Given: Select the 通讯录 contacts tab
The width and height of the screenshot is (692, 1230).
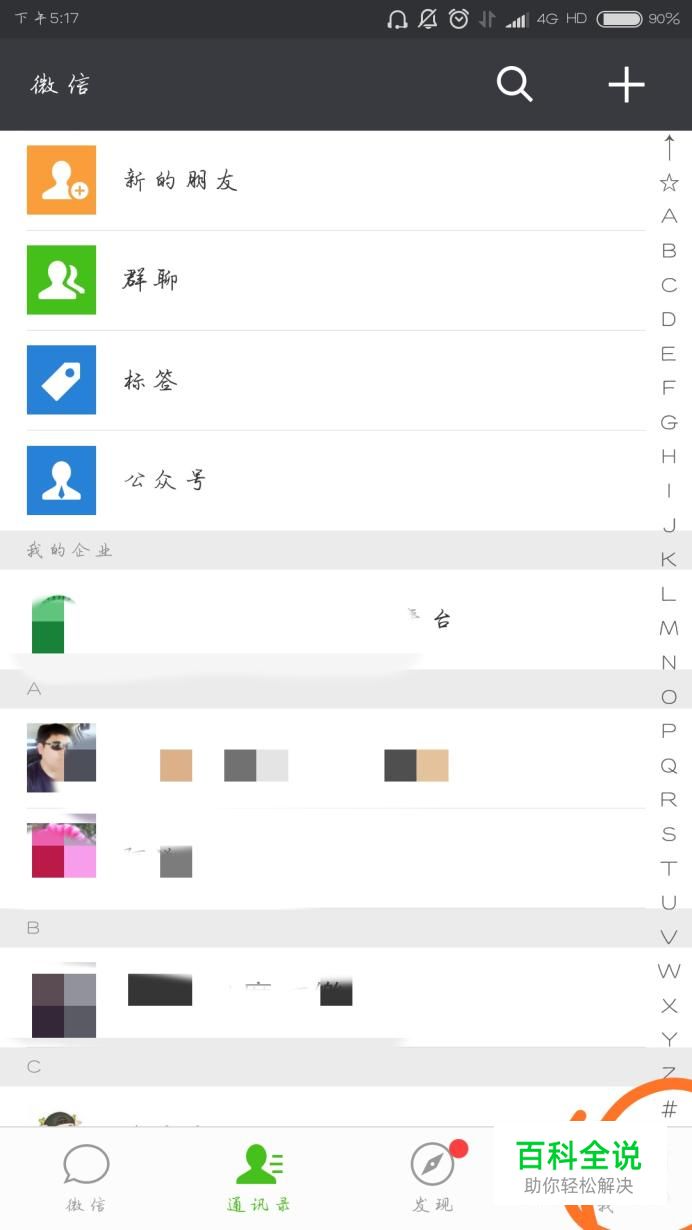Looking at the screenshot, I should (259, 1178).
